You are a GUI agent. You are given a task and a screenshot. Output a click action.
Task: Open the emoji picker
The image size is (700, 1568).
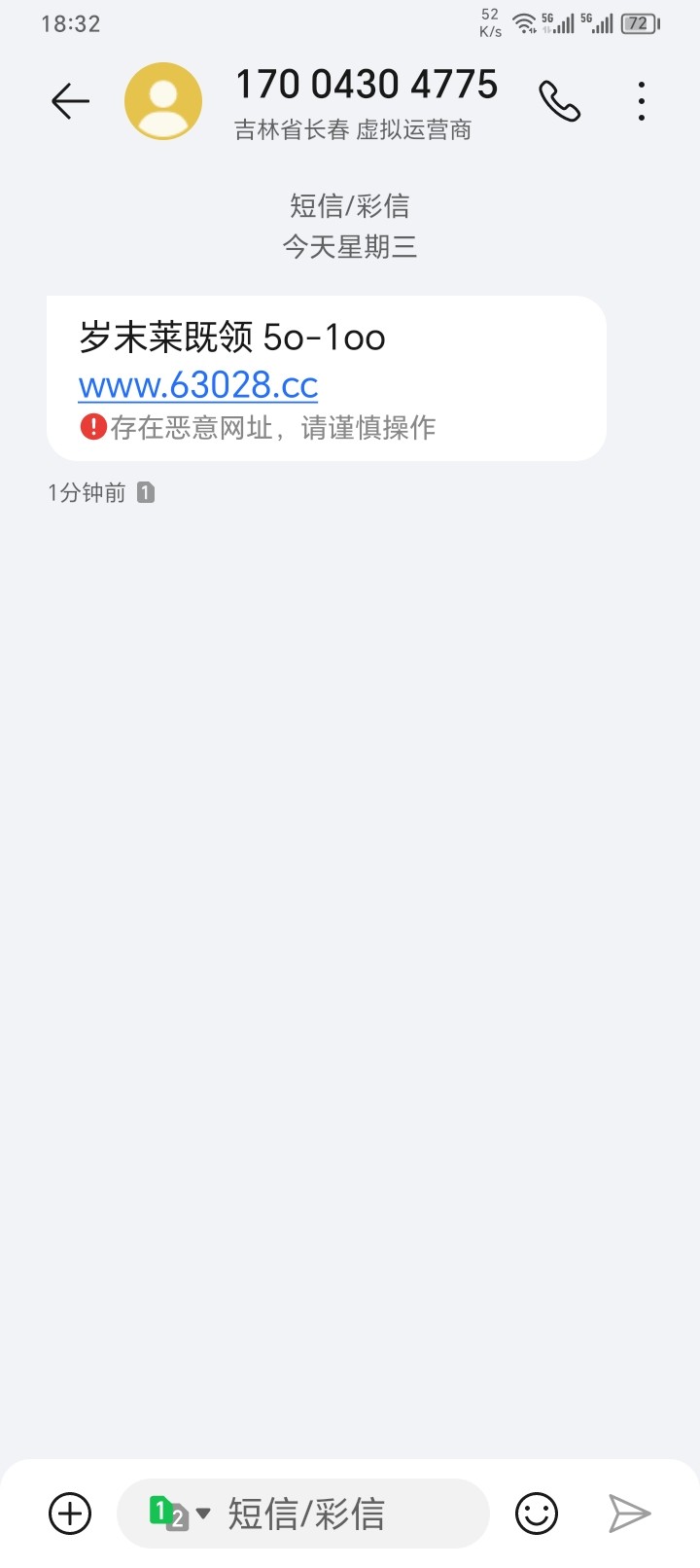(x=536, y=1514)
